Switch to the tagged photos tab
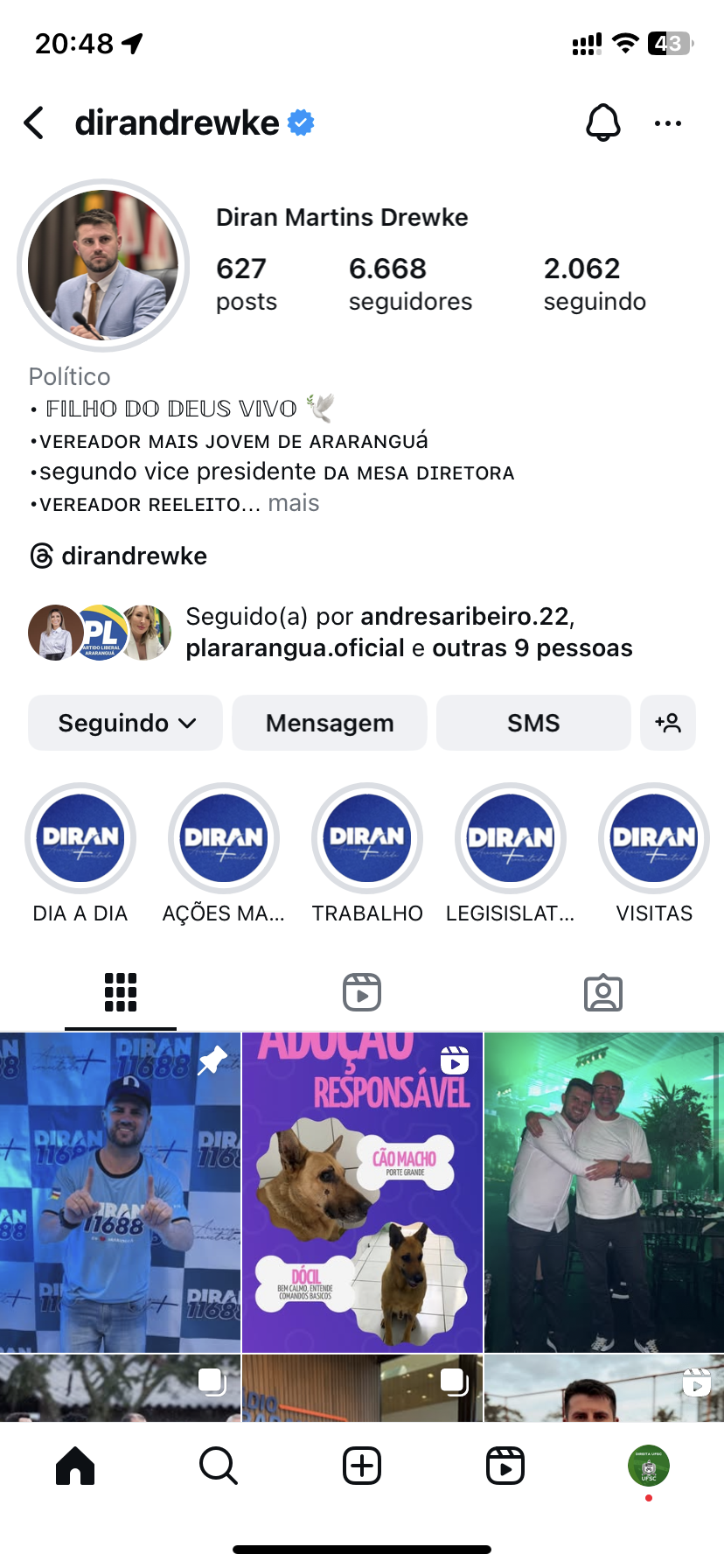Viewport: 724px width, 1568px height. (602, 992)
